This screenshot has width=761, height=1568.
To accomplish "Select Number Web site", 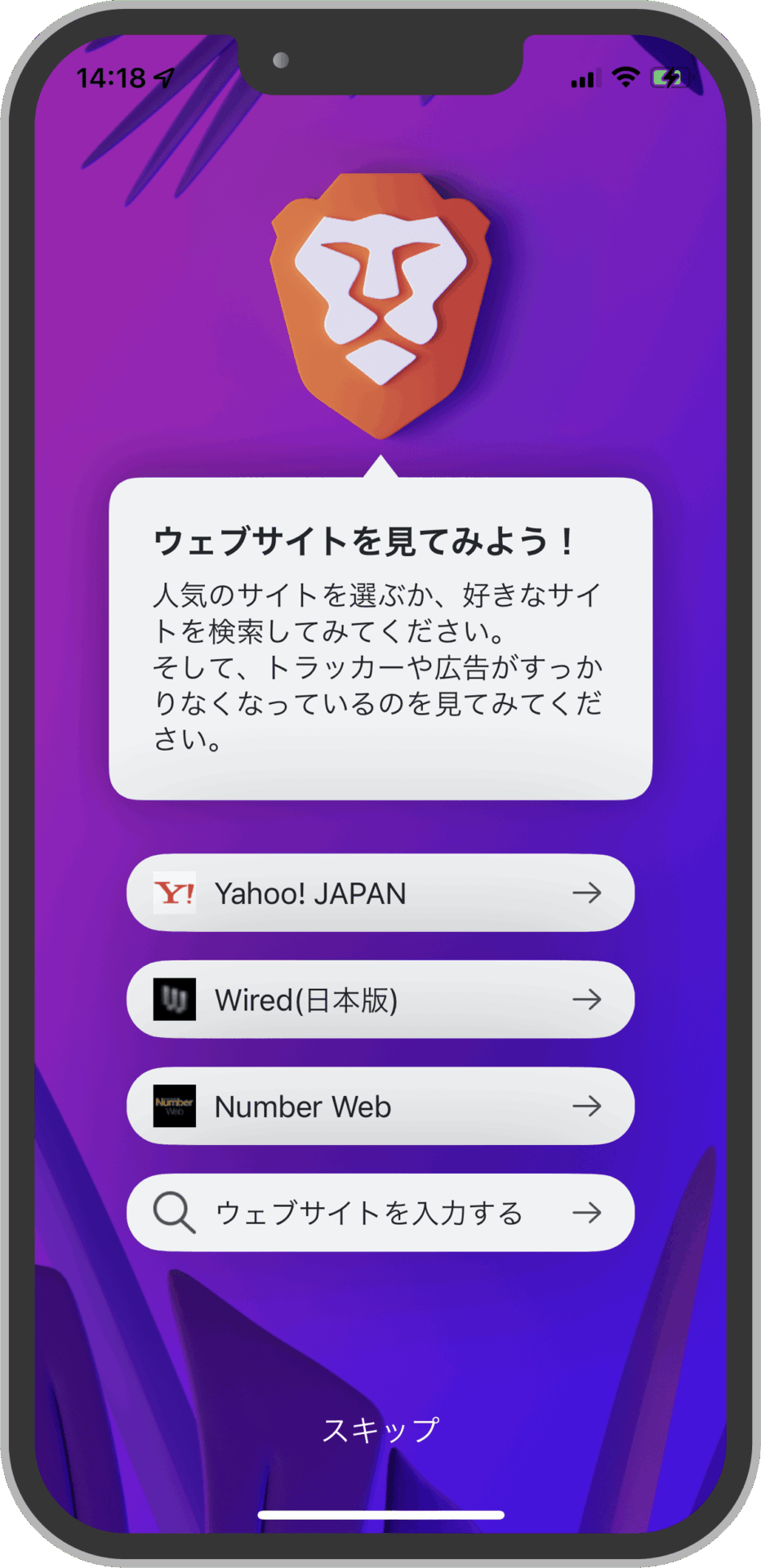I will pos(380,1106).
